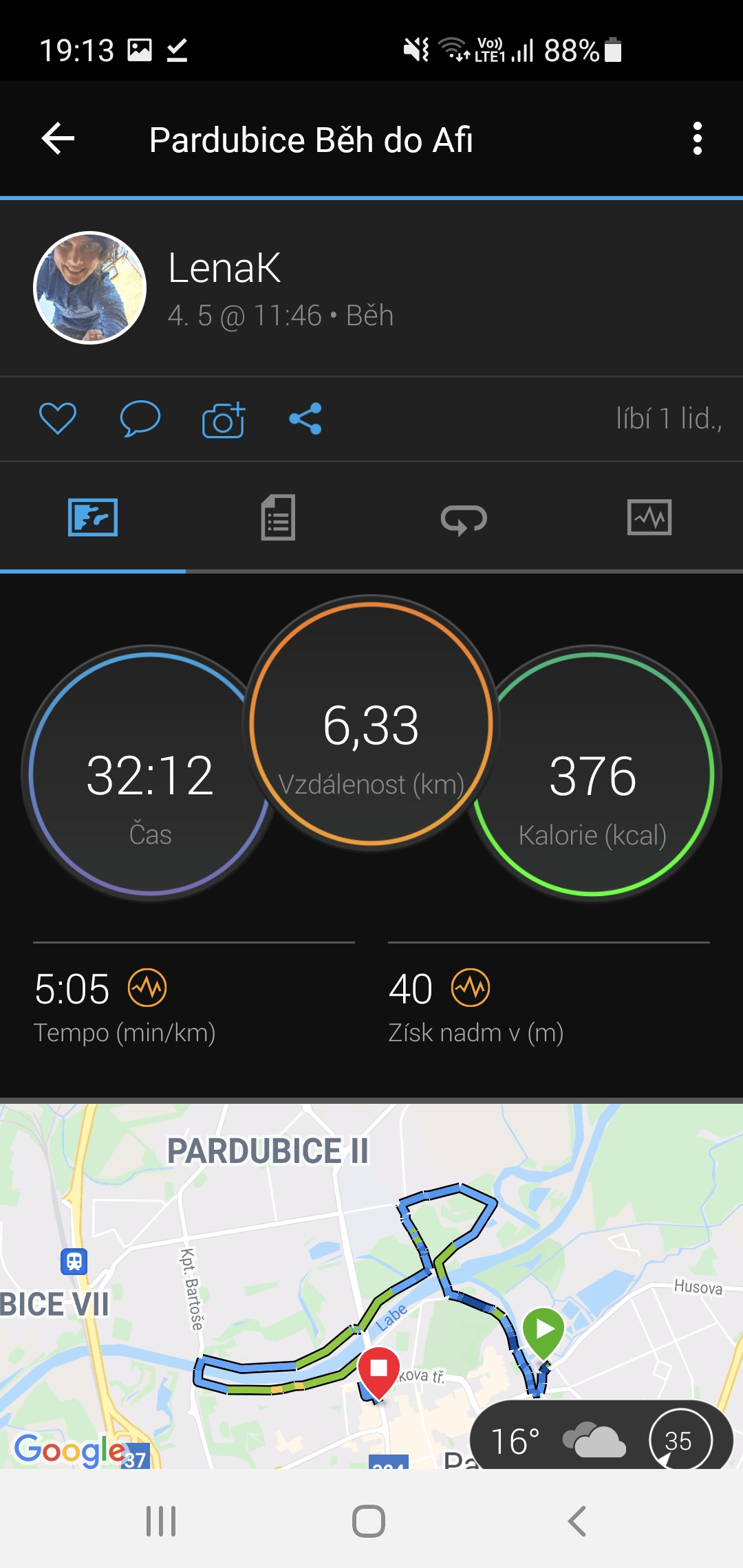The width and height of the screenshot is (743, 1568).
Task: Tap the weather widget showing 16°
Action: pos(601,1439)
